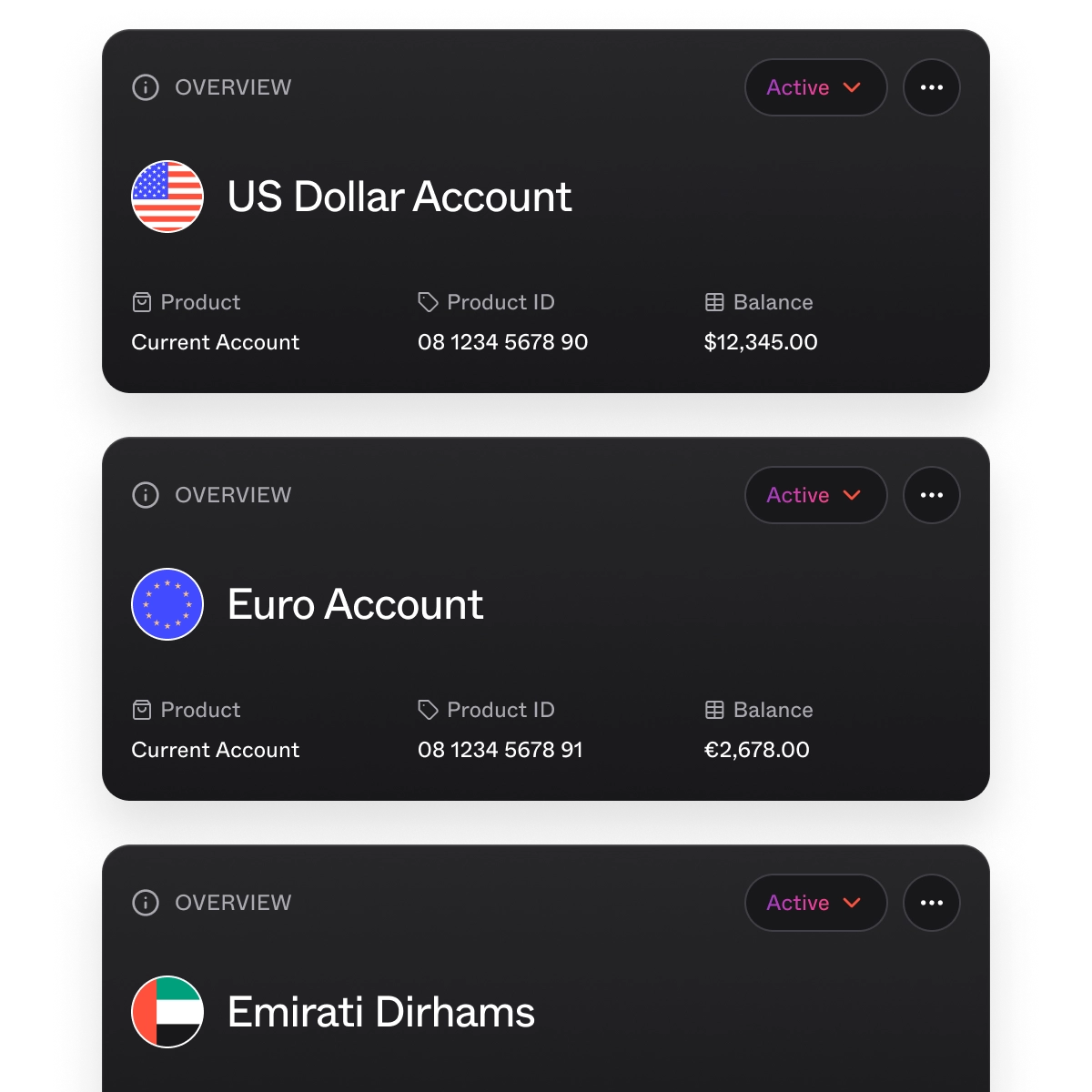Open the Emirati Dirhams account card
Screen dimensions: 1092x1092
[380, 1013]
